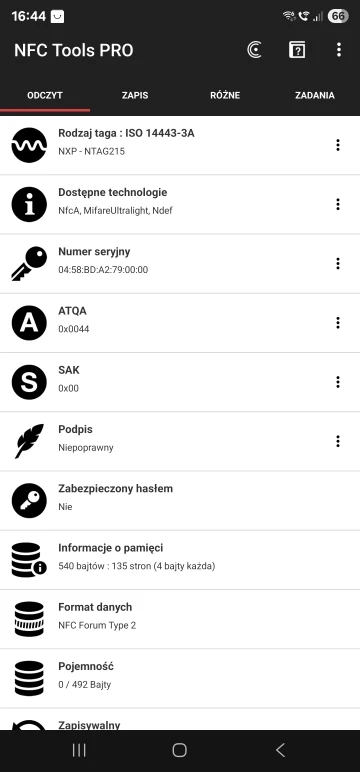360x772 pixels.
Task: Open options for Dostępne technologie row
Action: [337, 204]
